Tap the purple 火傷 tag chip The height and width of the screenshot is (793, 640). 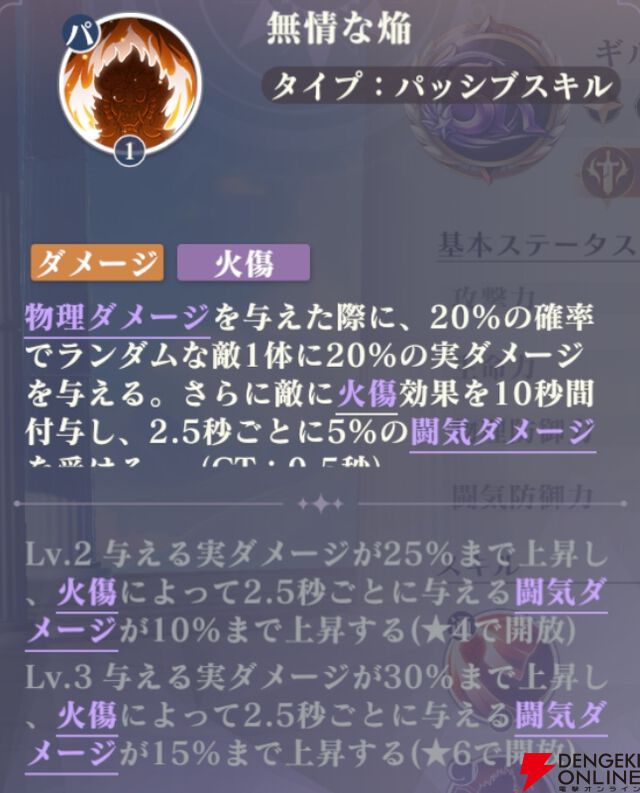[x=243, y=264]
